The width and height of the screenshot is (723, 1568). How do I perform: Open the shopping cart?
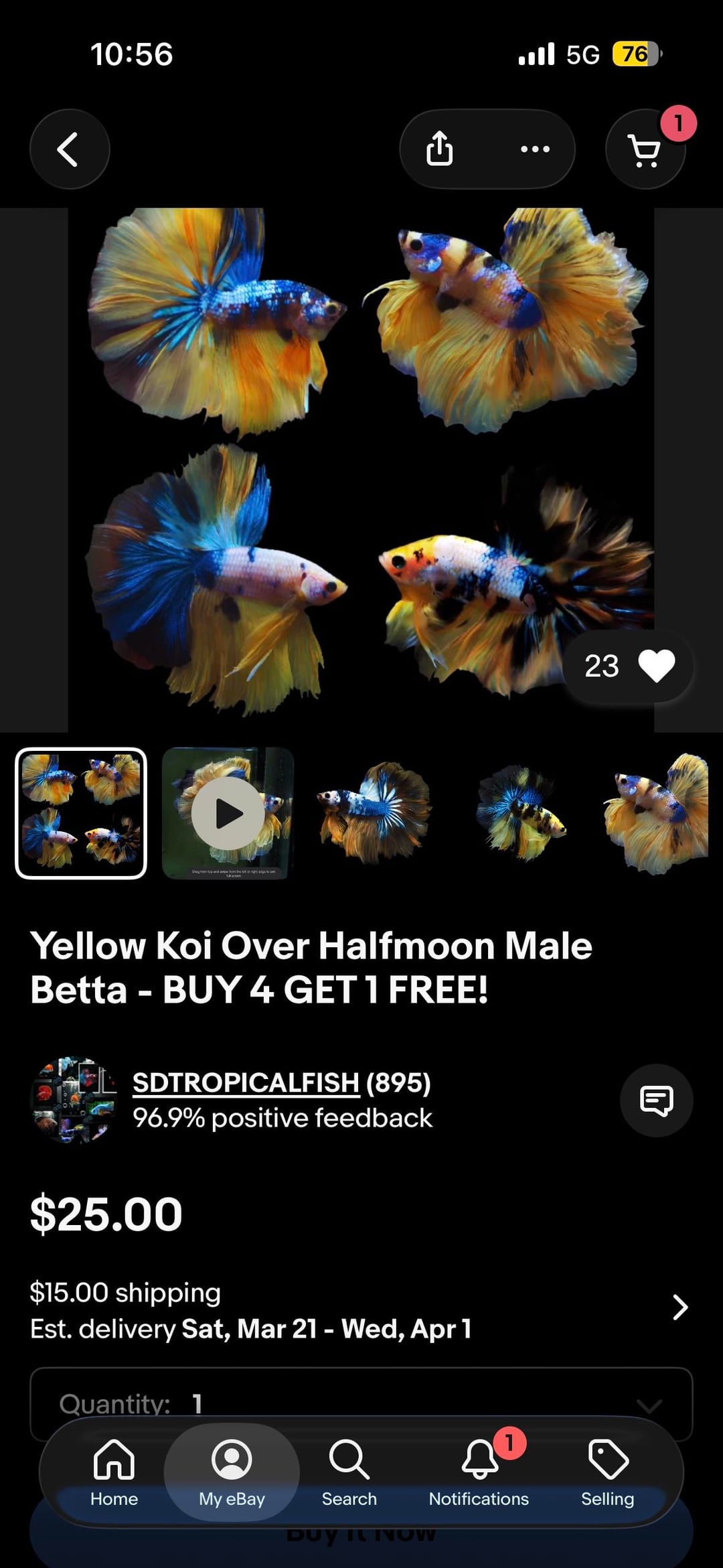[x=645, y=150]
